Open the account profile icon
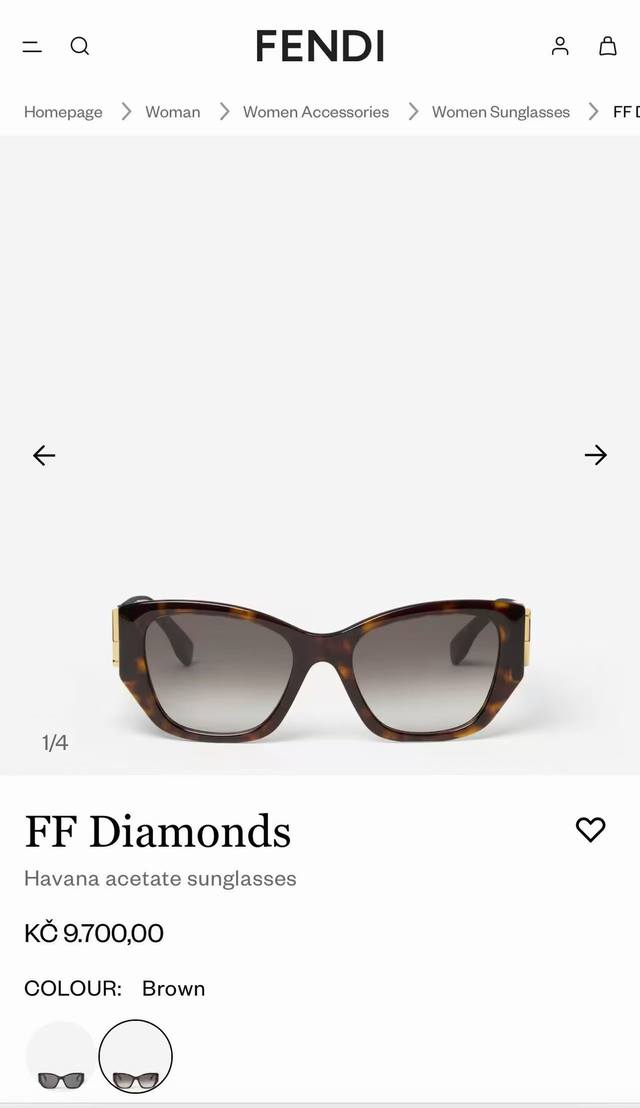 tap(560, 46)
